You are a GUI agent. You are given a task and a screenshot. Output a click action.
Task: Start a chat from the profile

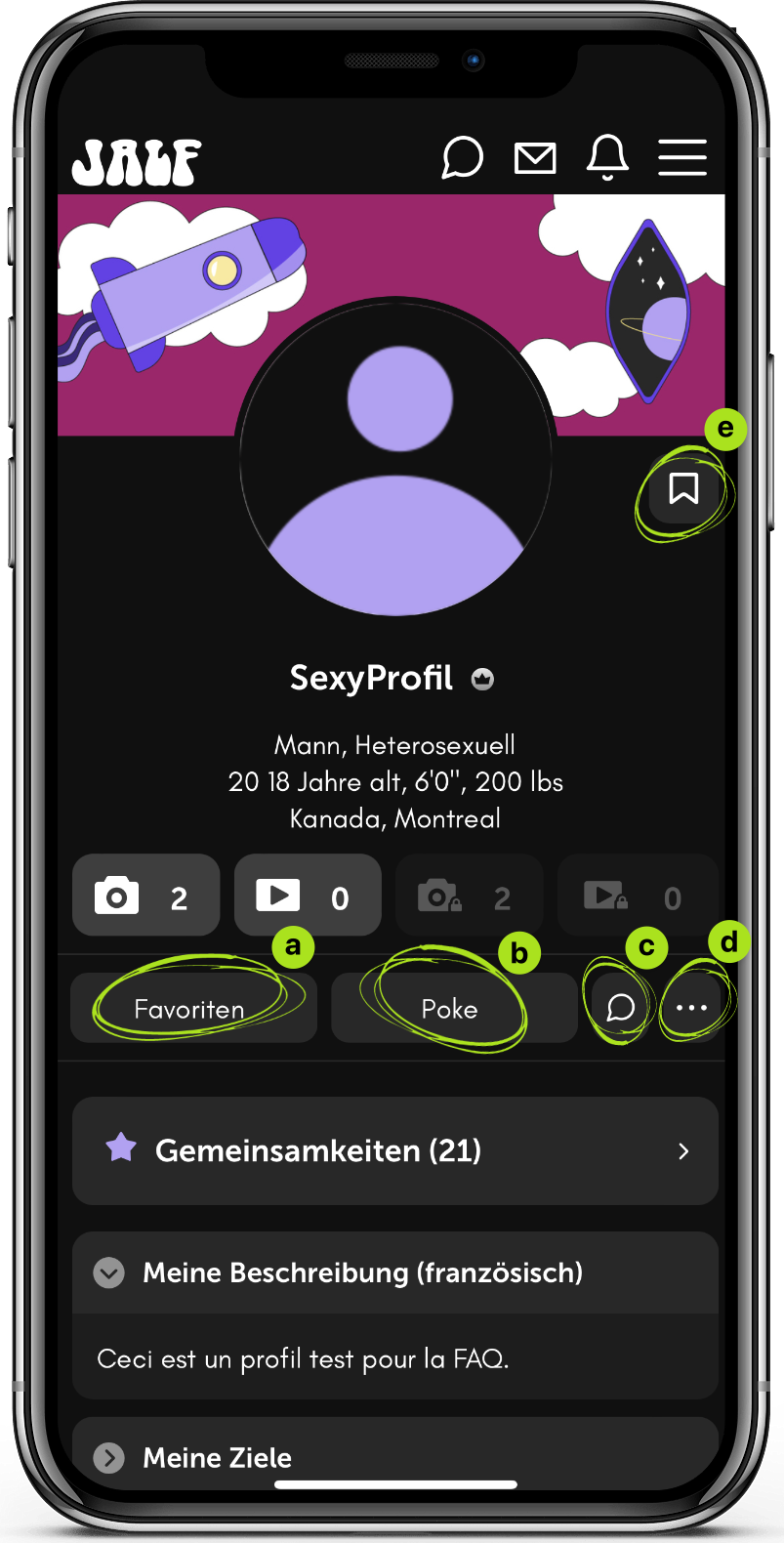click(621, 1008)
